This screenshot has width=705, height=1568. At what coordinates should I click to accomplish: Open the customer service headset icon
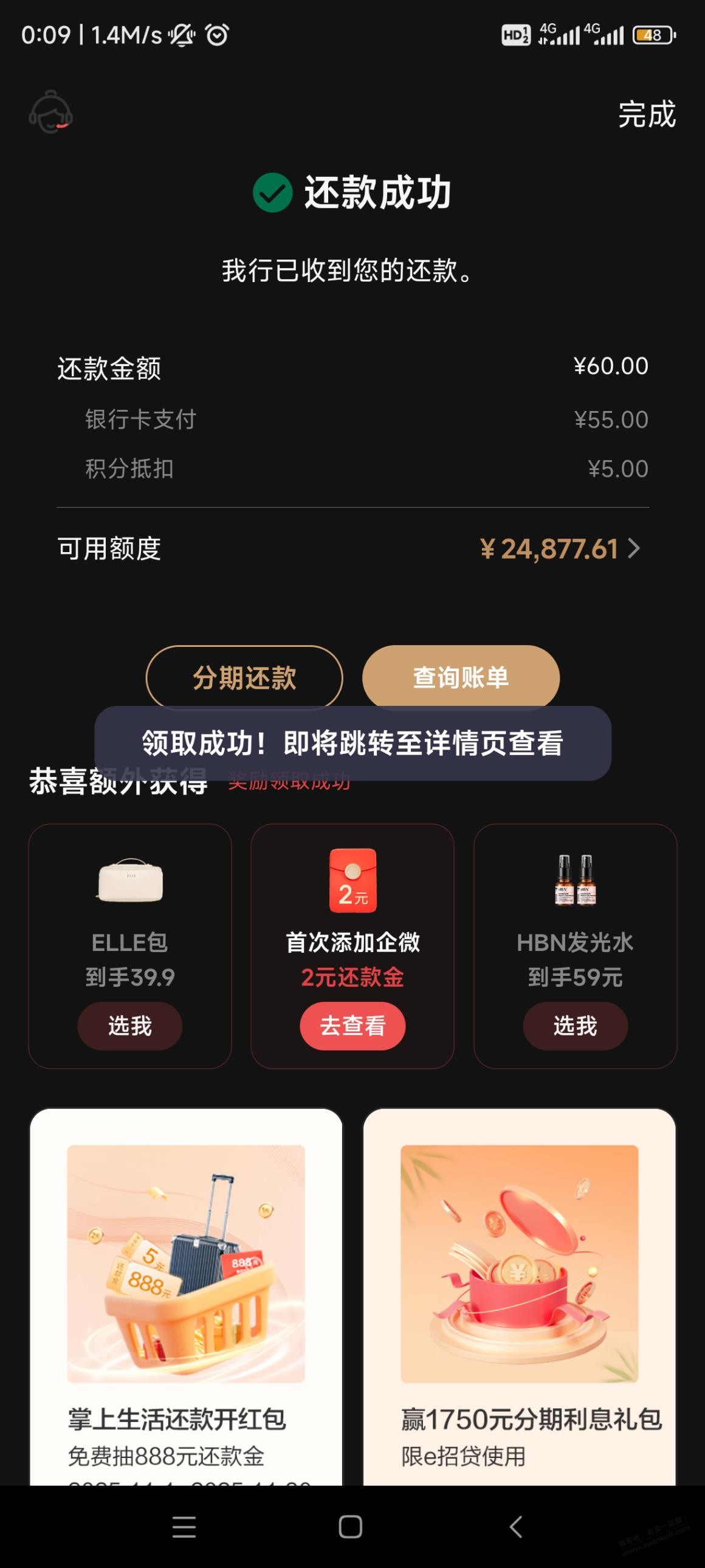pyautogui.click(x=51, y=112)
